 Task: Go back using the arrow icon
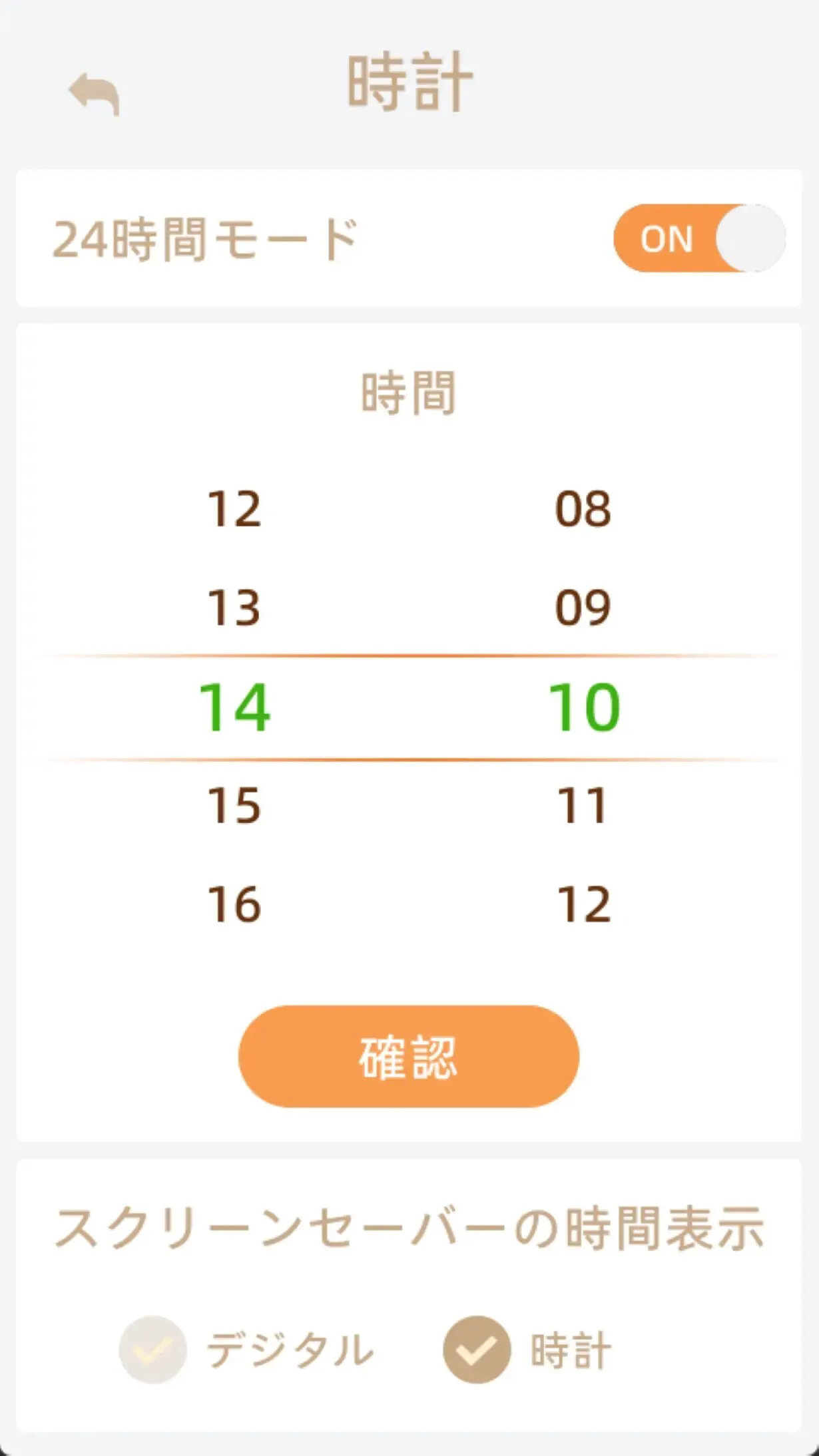pyautogui.click(x=95, y=93)
